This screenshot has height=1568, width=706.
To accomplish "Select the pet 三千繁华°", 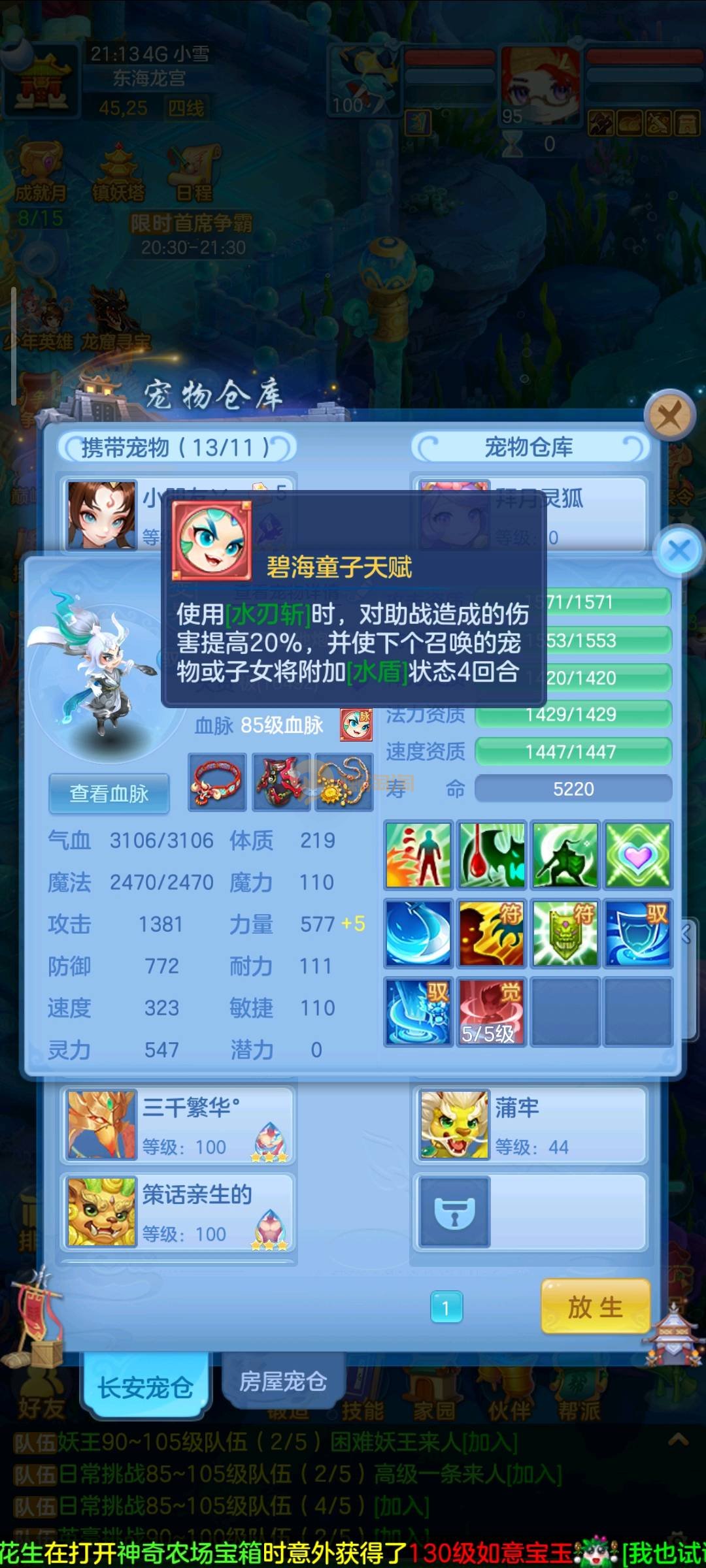I will pos(178,1124).
